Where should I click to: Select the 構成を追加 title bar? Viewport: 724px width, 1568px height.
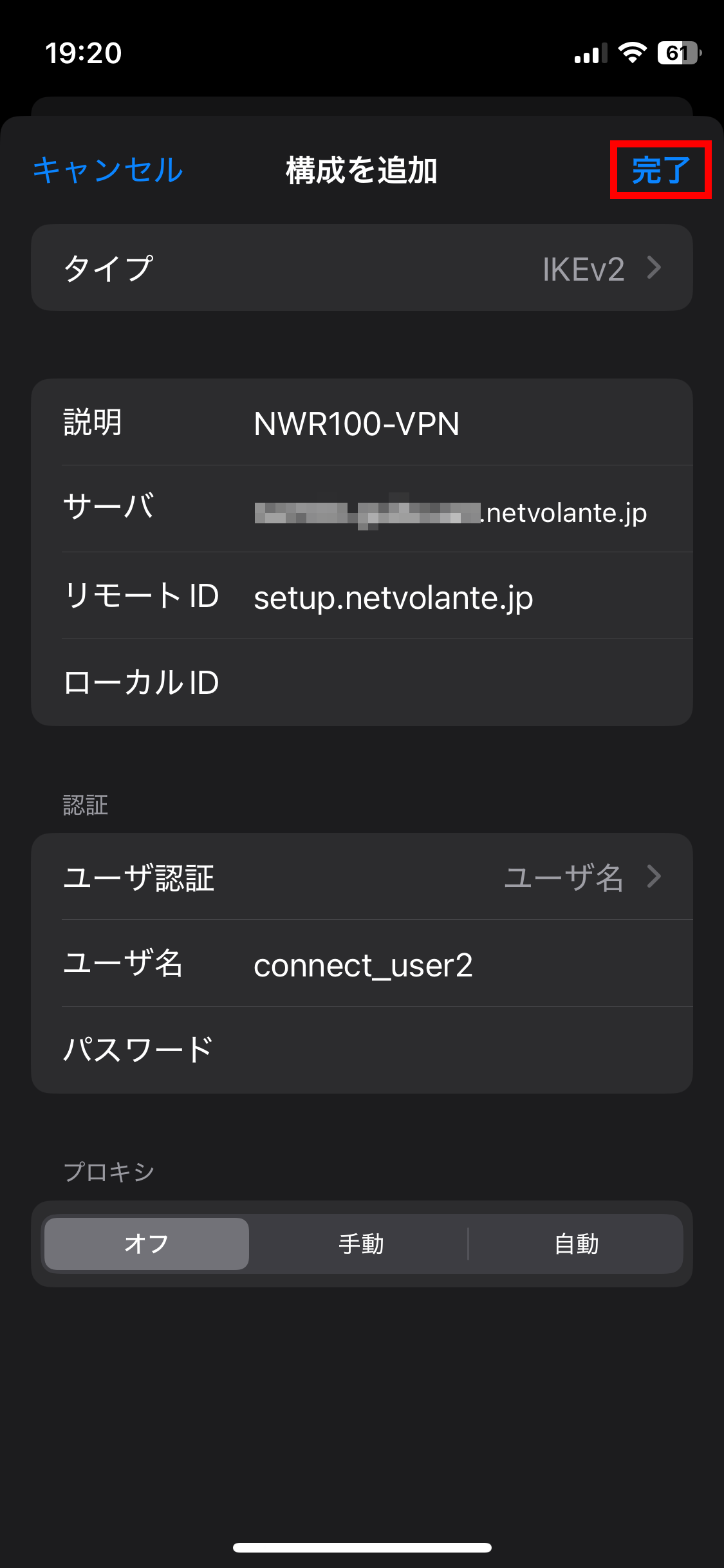coord(362,171)
